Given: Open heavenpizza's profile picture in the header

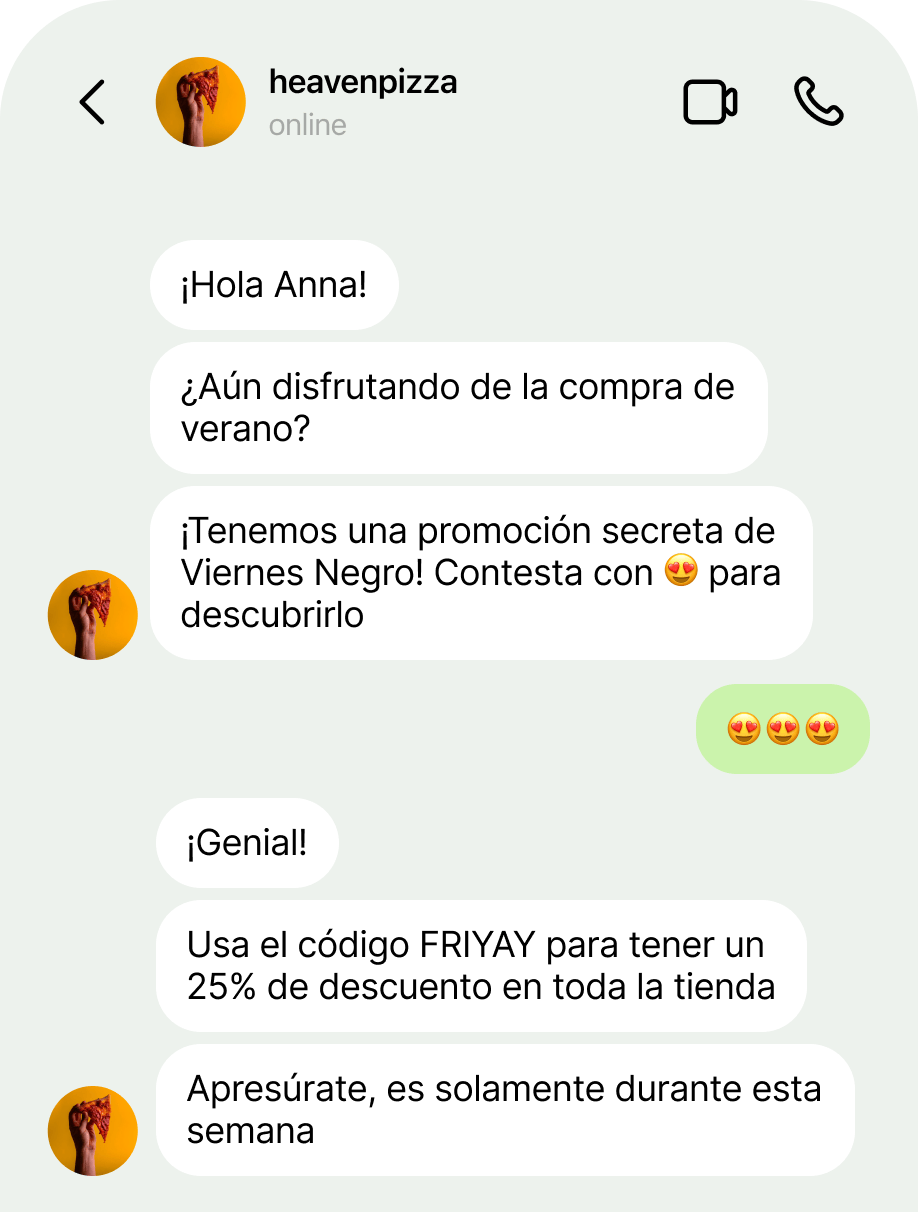Looking at the screenshot, I should pyautogui.click(x=200, y=101).
